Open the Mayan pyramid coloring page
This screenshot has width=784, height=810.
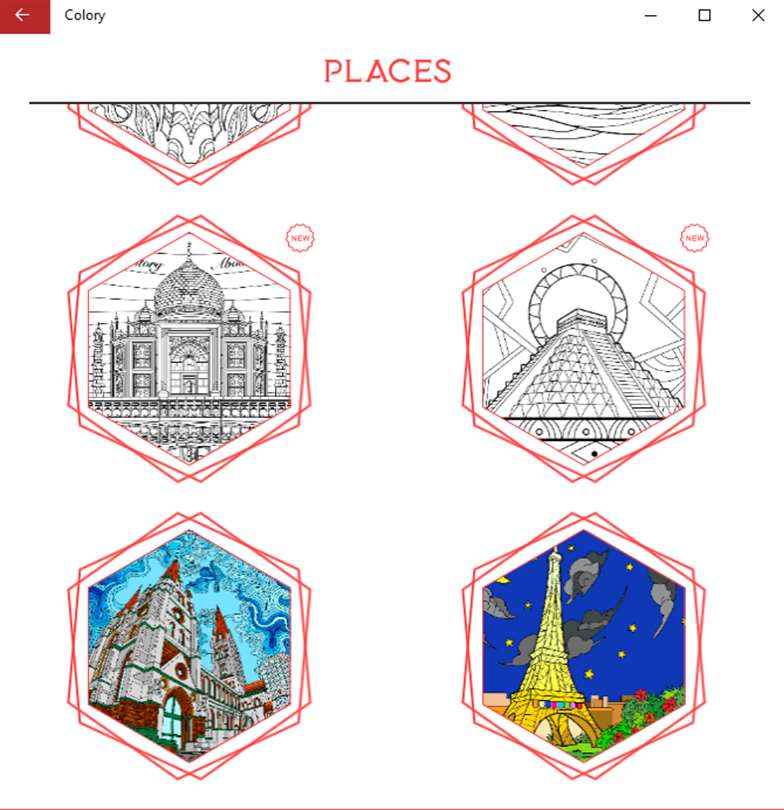[x=584, y=348]
